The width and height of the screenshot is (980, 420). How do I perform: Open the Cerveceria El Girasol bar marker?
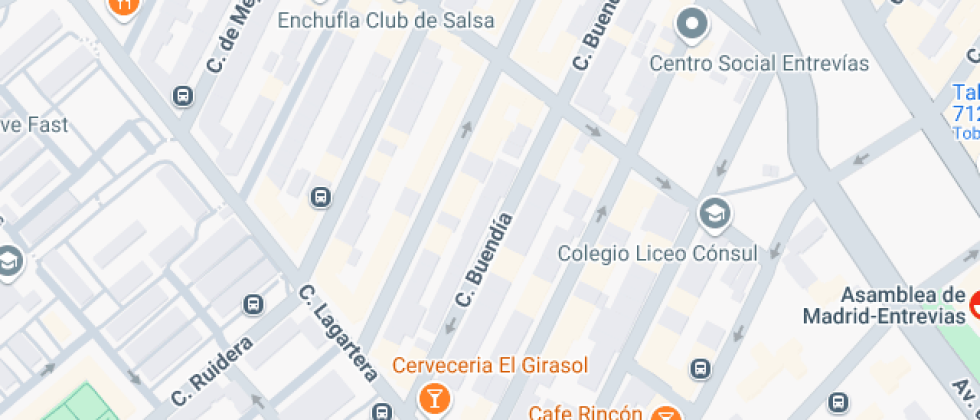[x=434, y=396]
